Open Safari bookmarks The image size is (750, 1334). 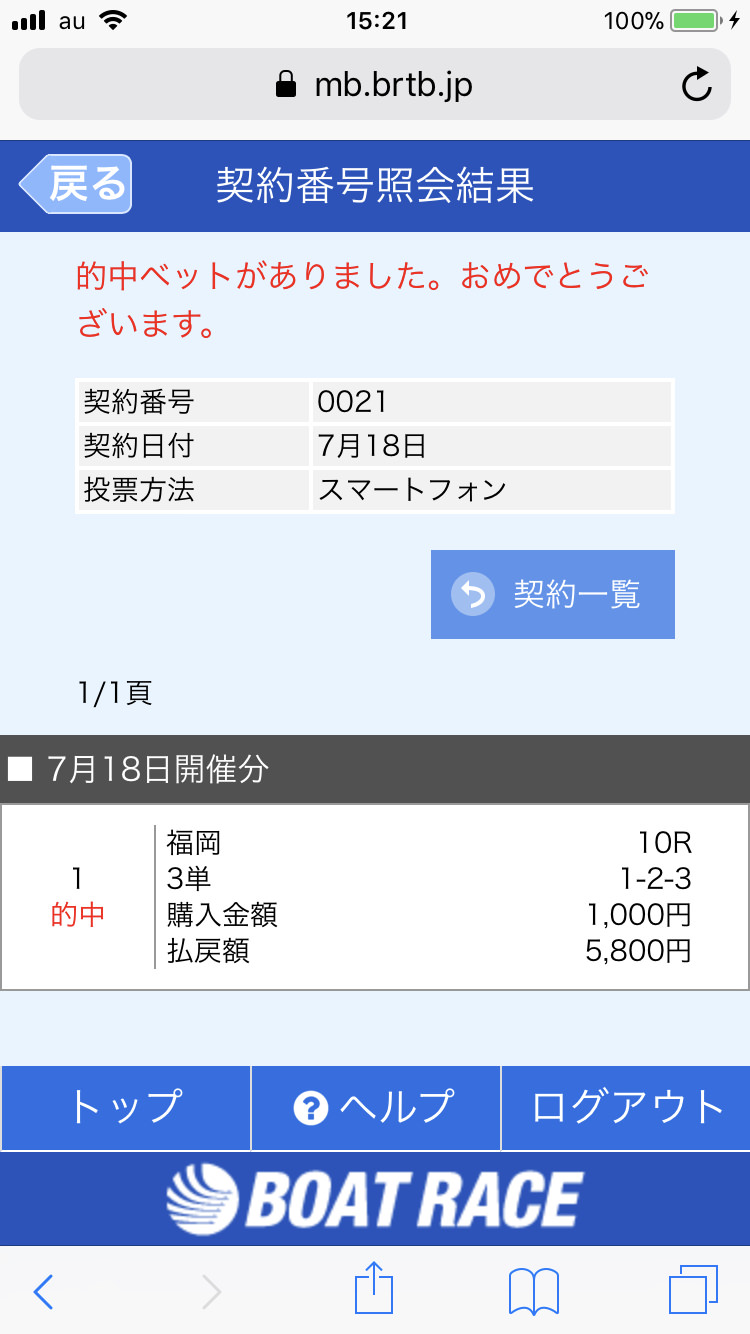(534, 1292)
